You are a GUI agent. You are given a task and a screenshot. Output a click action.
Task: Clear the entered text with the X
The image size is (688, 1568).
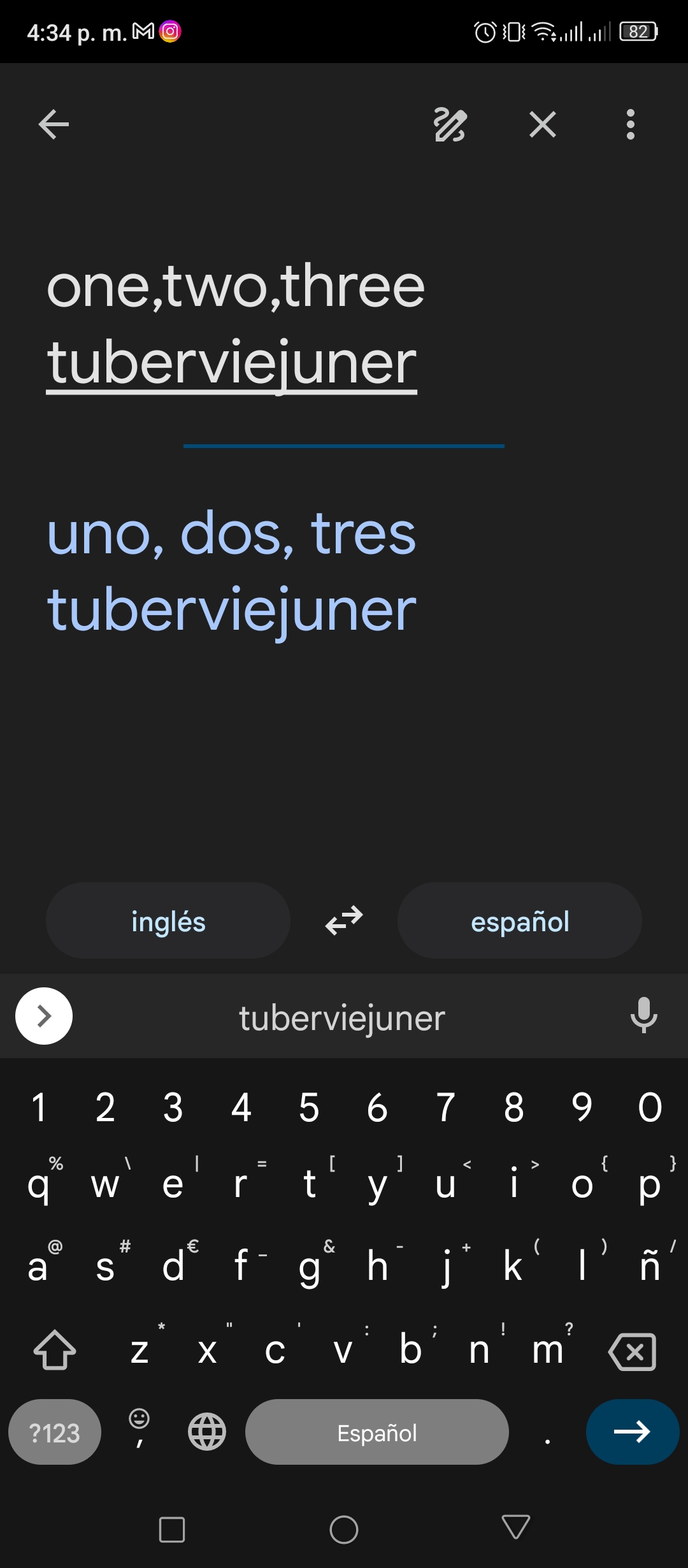[543, 124]
